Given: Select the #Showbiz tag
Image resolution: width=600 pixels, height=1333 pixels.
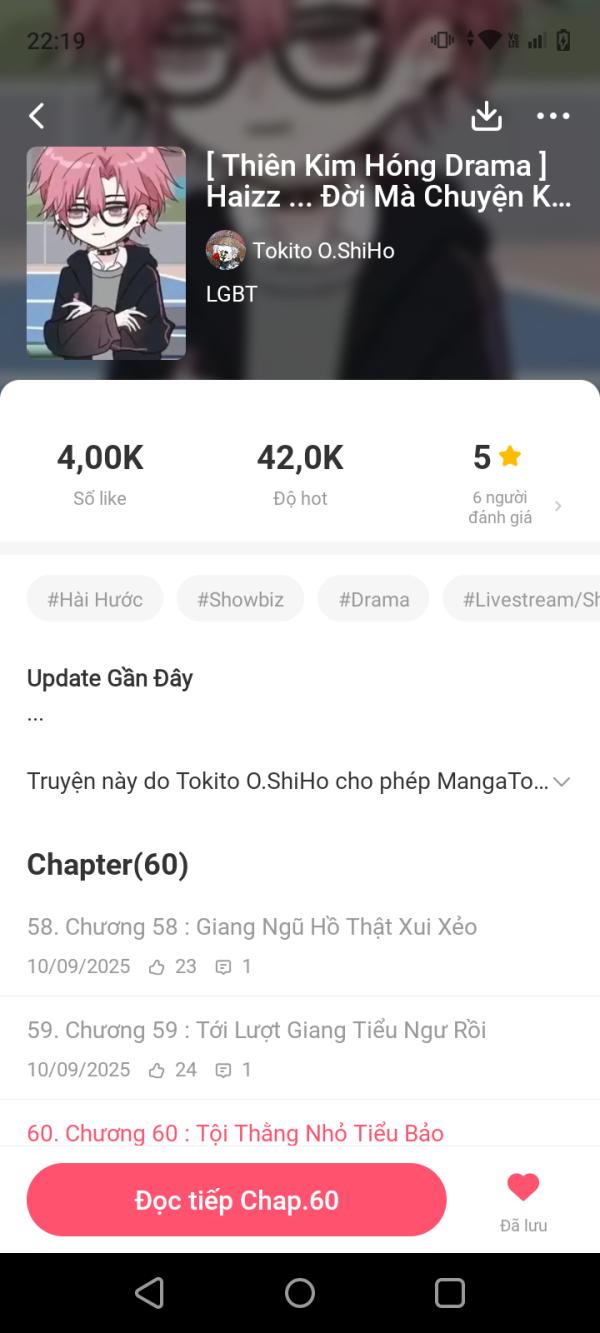Looking at the screenshot, I should coord(240,599).
